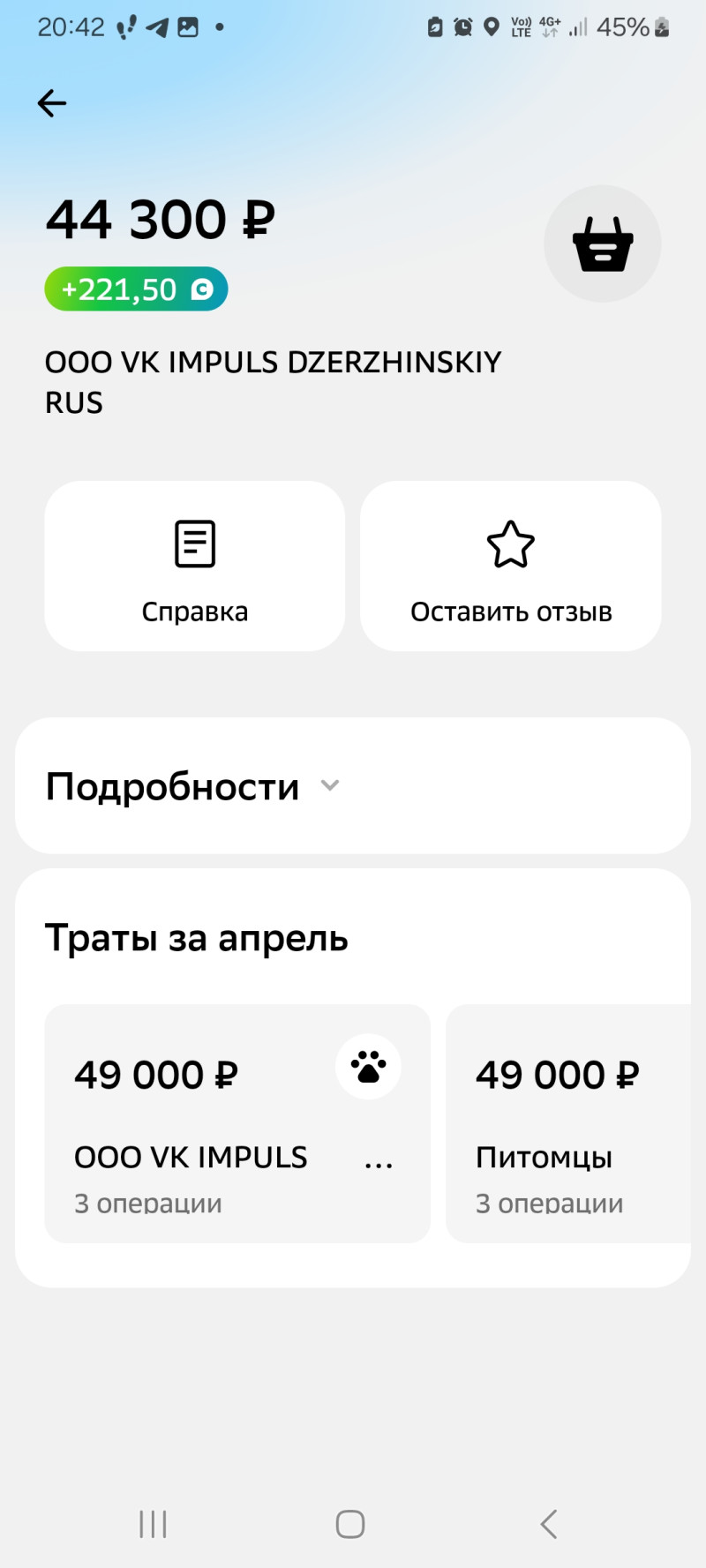Open the OOO VK IMPULS spending card
Image resolution: width=706 pixels, height=1568 pixels.
(x=237, y=1123)
